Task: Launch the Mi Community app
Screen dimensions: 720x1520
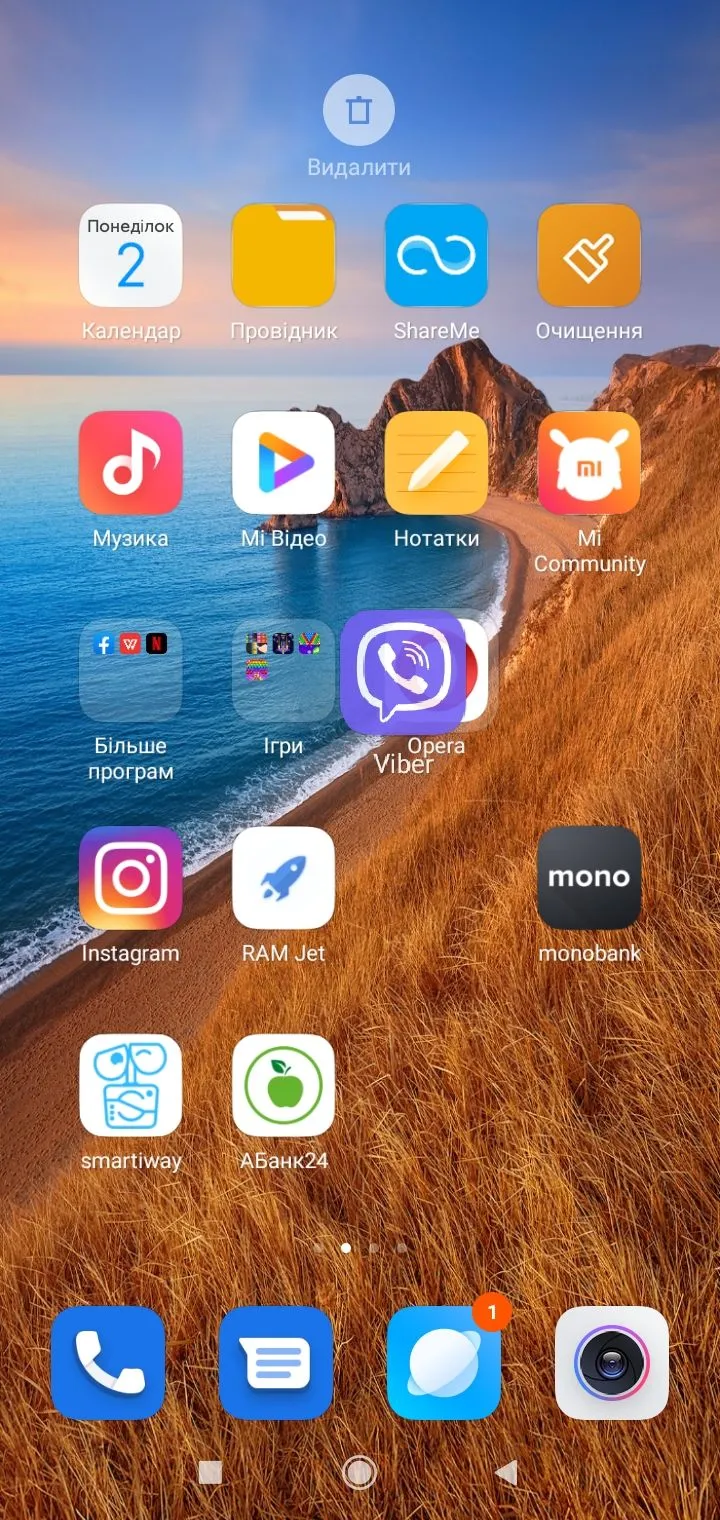Action: [589, 463]
